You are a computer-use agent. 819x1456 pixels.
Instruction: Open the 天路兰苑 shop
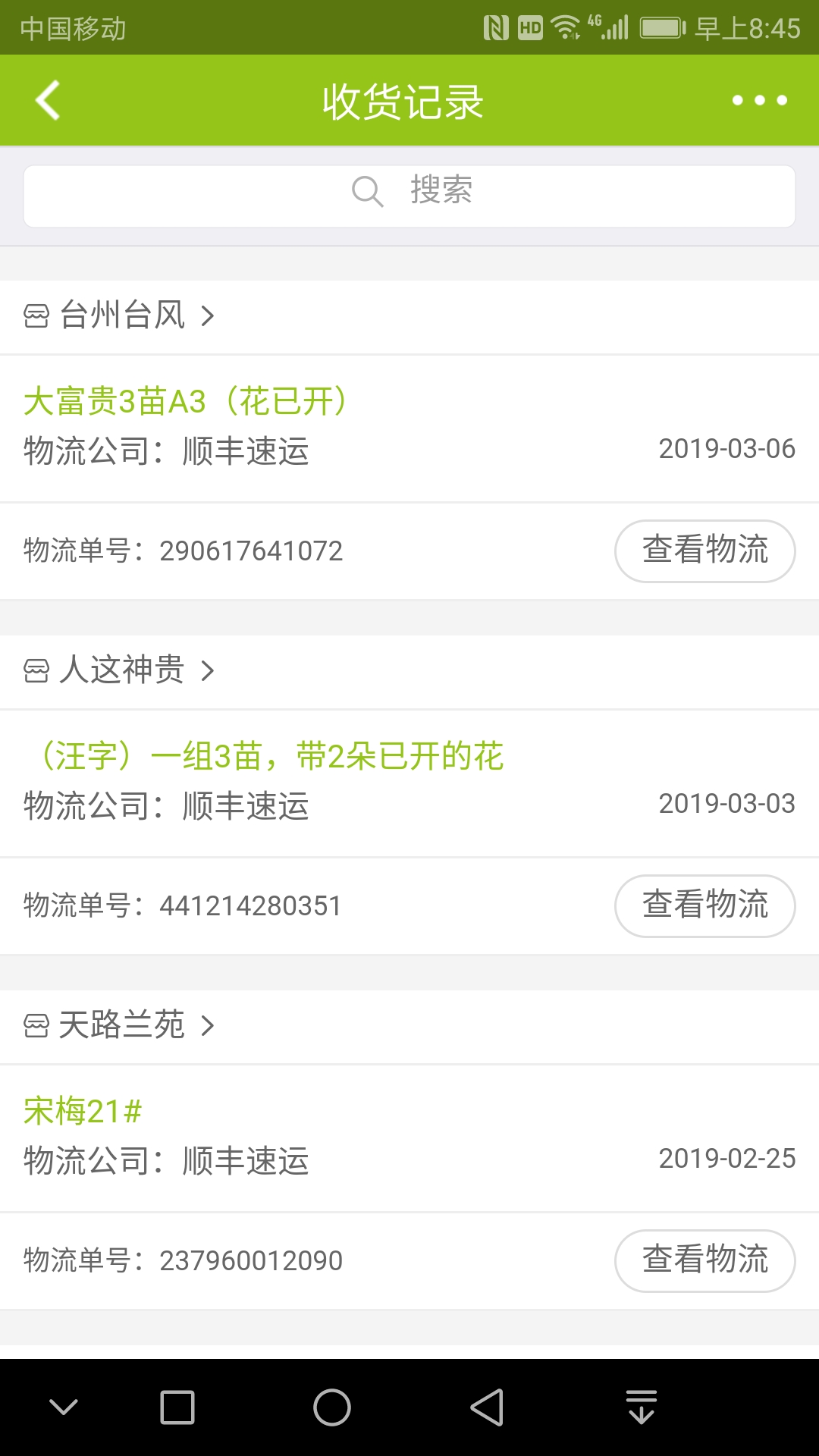pos(119,1025)
